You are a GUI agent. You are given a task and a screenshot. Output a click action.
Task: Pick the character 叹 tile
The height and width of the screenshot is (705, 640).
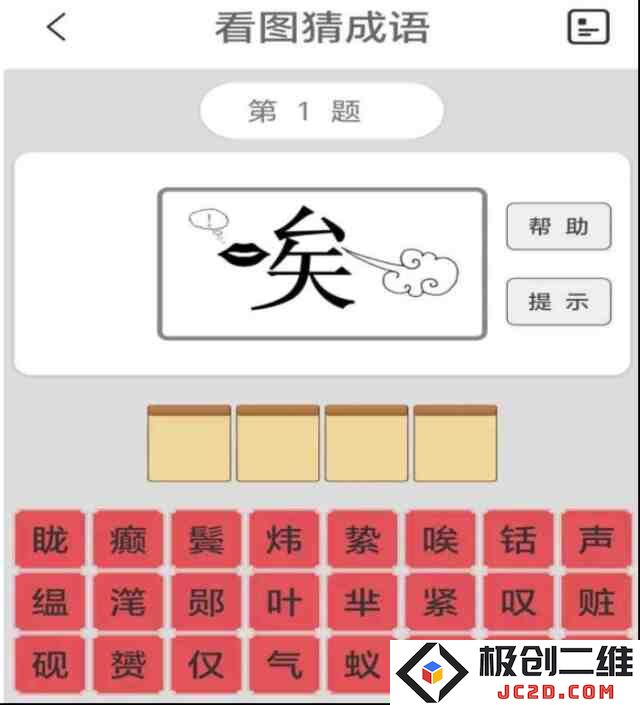[518, 602]
